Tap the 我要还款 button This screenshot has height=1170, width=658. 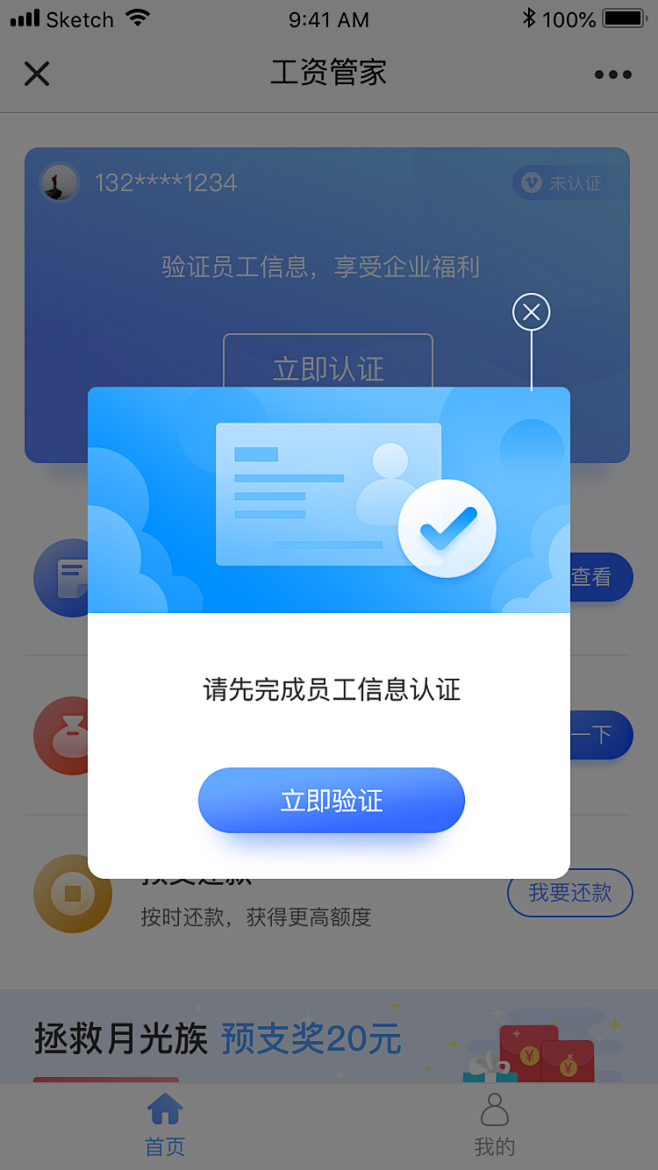(570, 893)
